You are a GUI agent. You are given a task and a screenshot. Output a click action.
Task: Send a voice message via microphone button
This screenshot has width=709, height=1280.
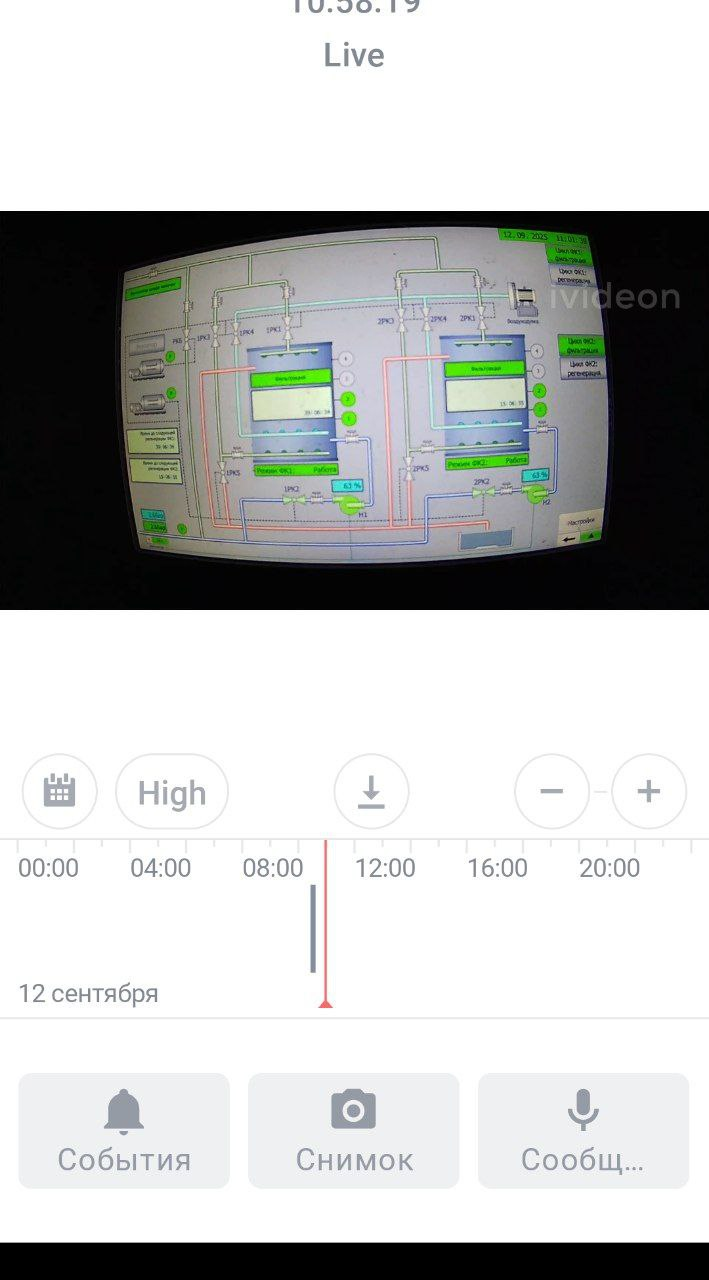click(583, 1131)
